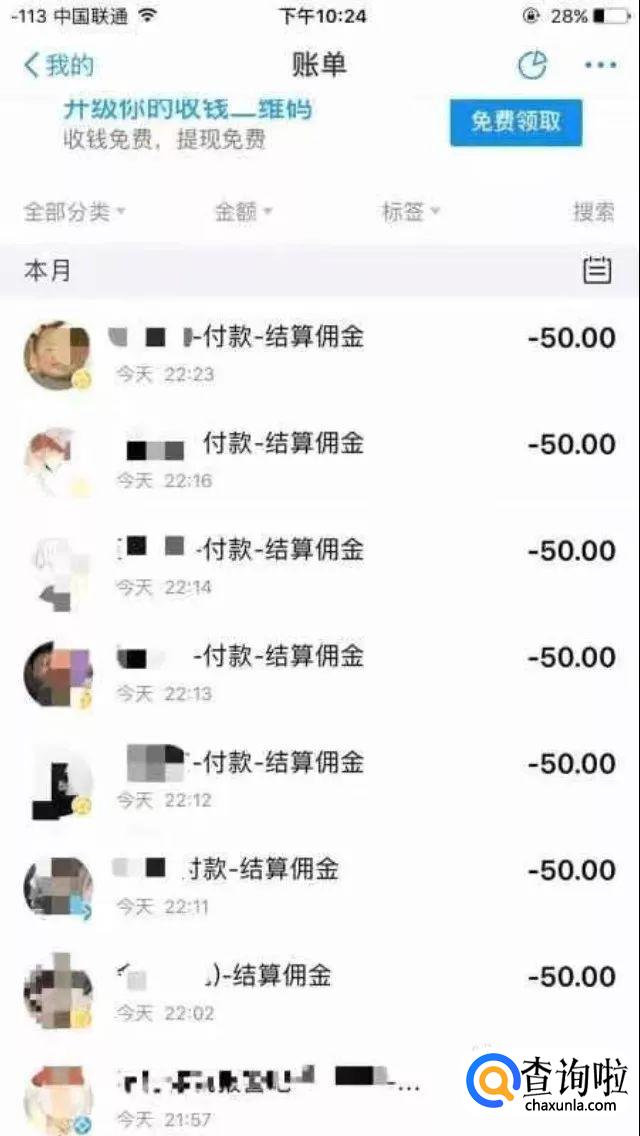
Task: Expand the 全部分类 filter
Action: (x=75, y=212)
